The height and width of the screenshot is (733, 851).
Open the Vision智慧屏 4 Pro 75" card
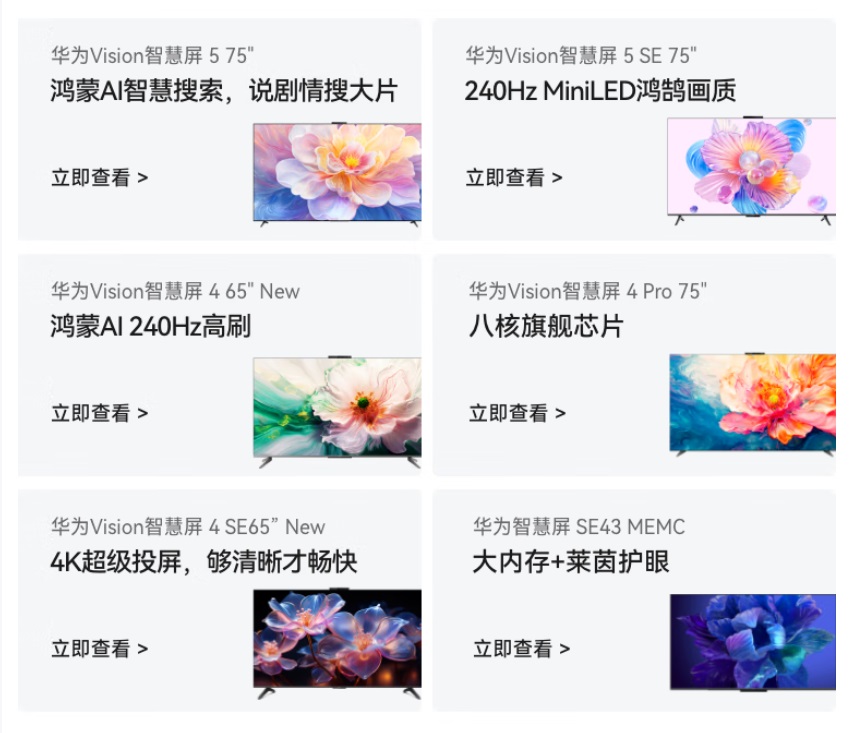[634, 365]
